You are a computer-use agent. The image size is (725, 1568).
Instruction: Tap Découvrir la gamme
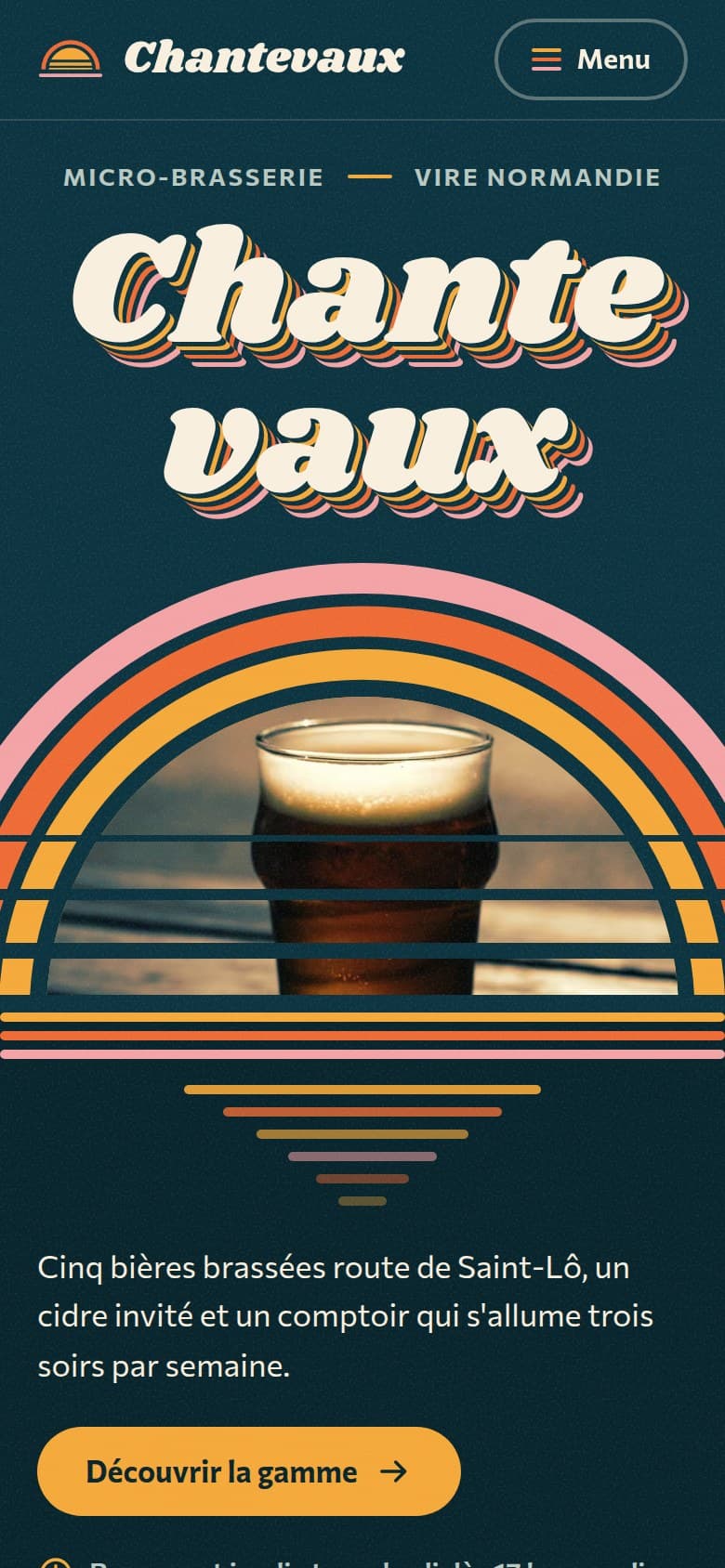point(249,1471)
